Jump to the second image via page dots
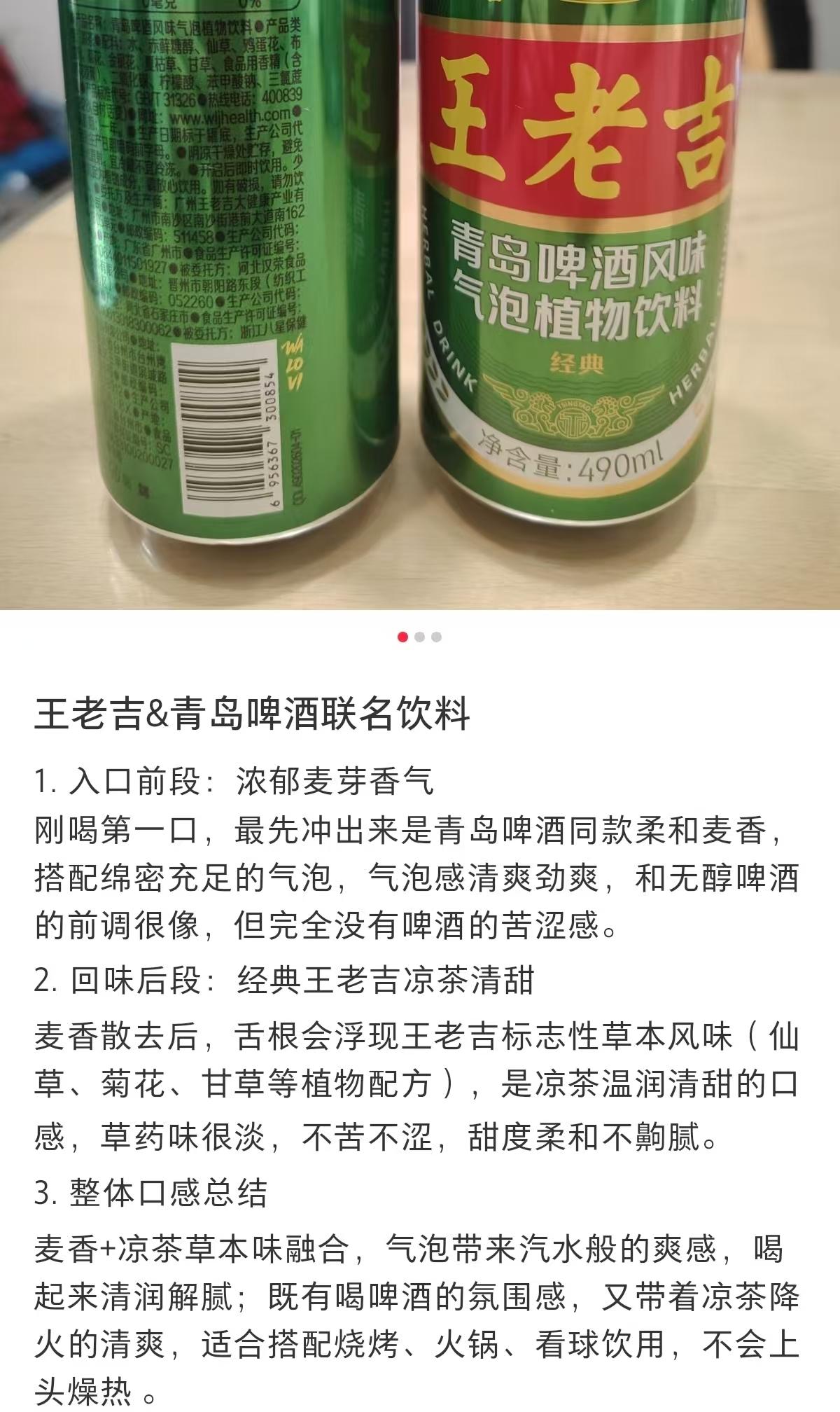Screen dimensions: 840x1412 tap(419, 637)
